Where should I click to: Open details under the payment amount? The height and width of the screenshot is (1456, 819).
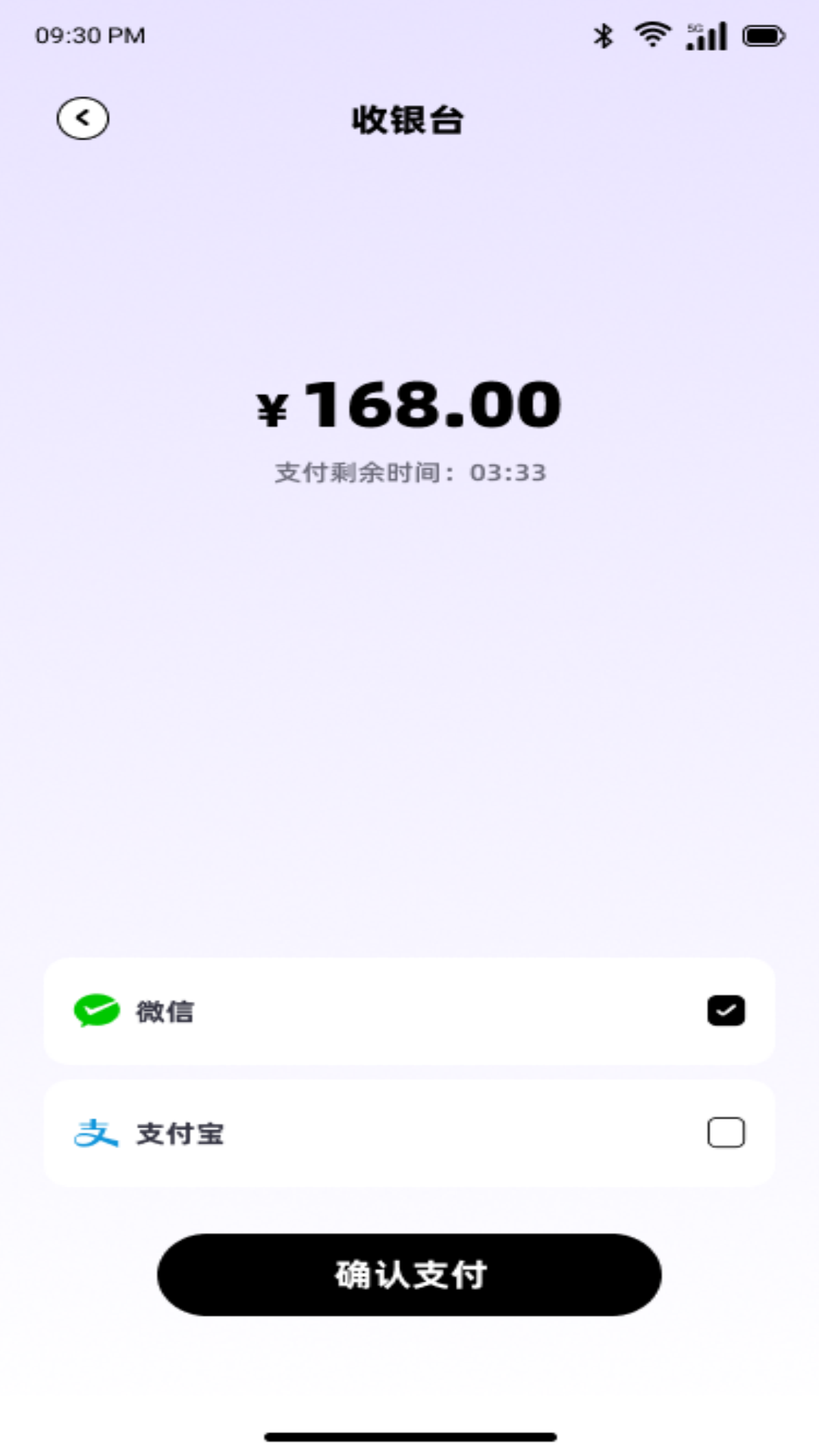pyautogui.click(x=409, y=472)
